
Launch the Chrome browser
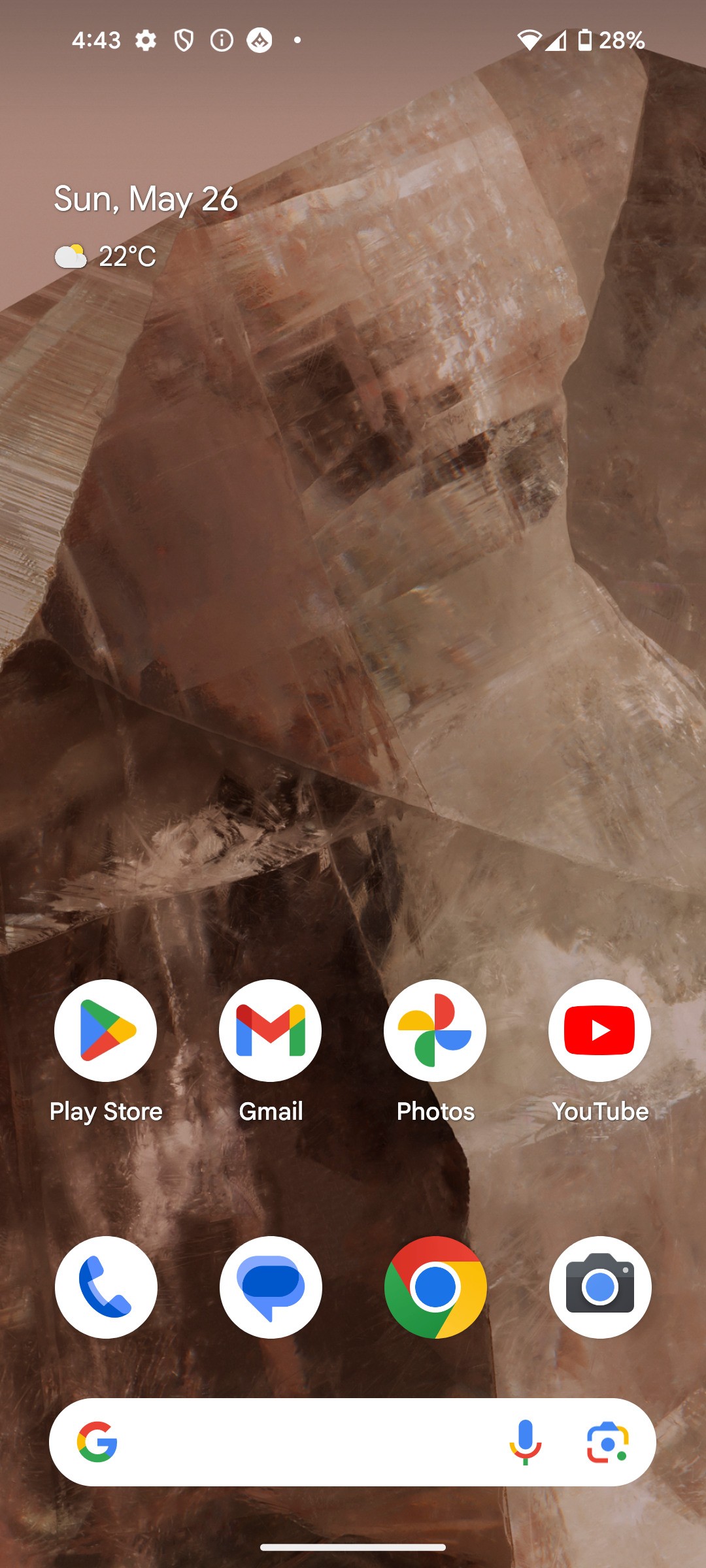(x=435, y=1287)
